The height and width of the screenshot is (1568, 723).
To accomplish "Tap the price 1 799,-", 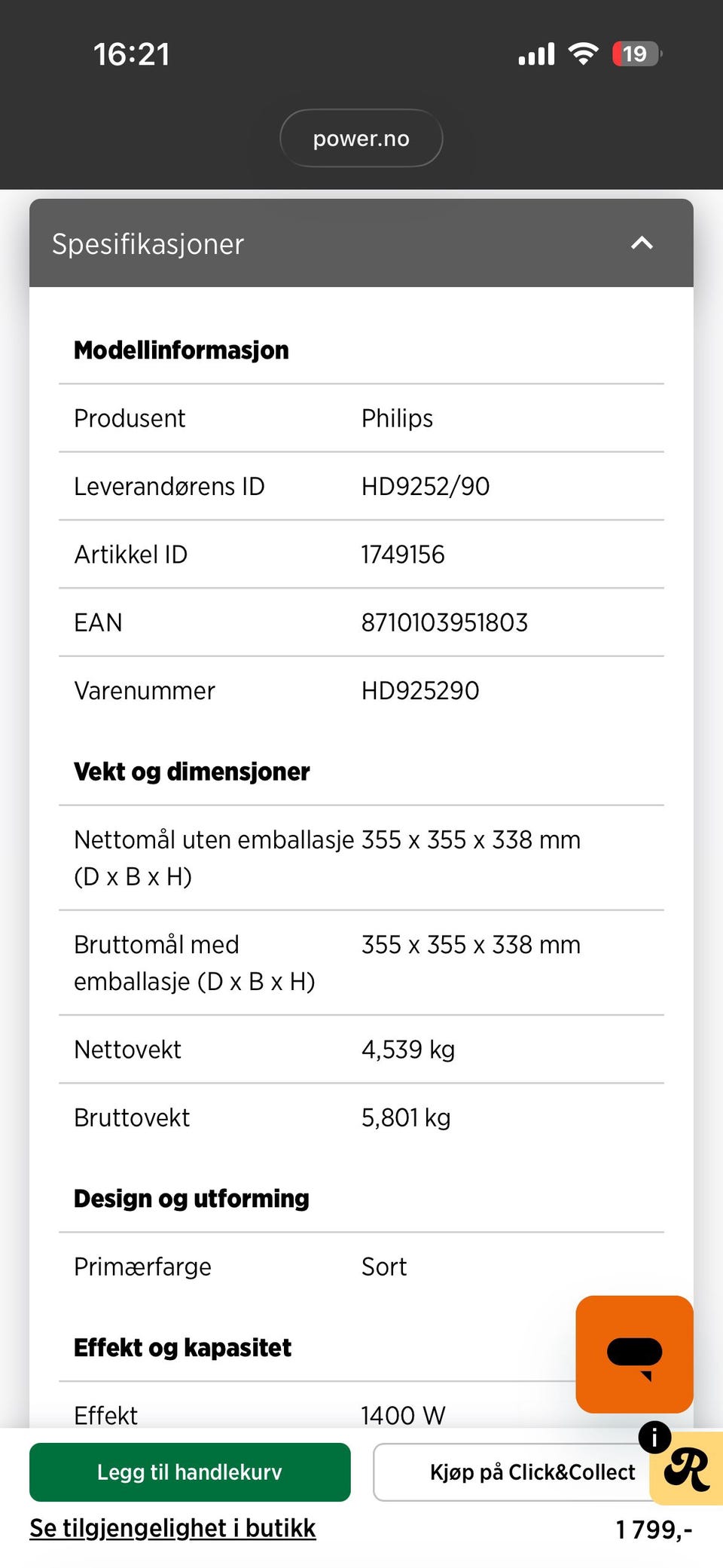I will (653, 1528).
